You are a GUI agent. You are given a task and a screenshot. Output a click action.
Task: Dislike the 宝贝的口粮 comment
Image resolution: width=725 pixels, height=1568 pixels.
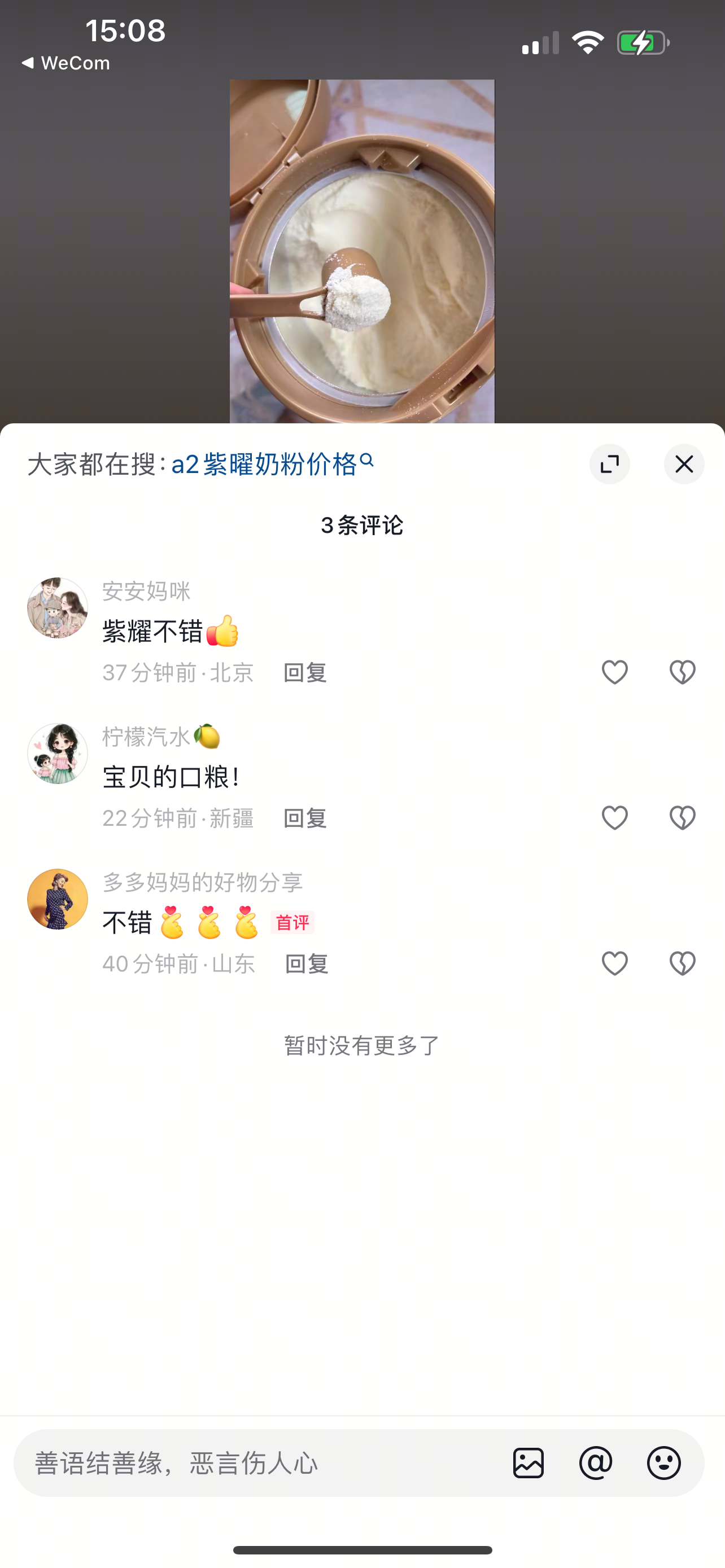point(683,817)
